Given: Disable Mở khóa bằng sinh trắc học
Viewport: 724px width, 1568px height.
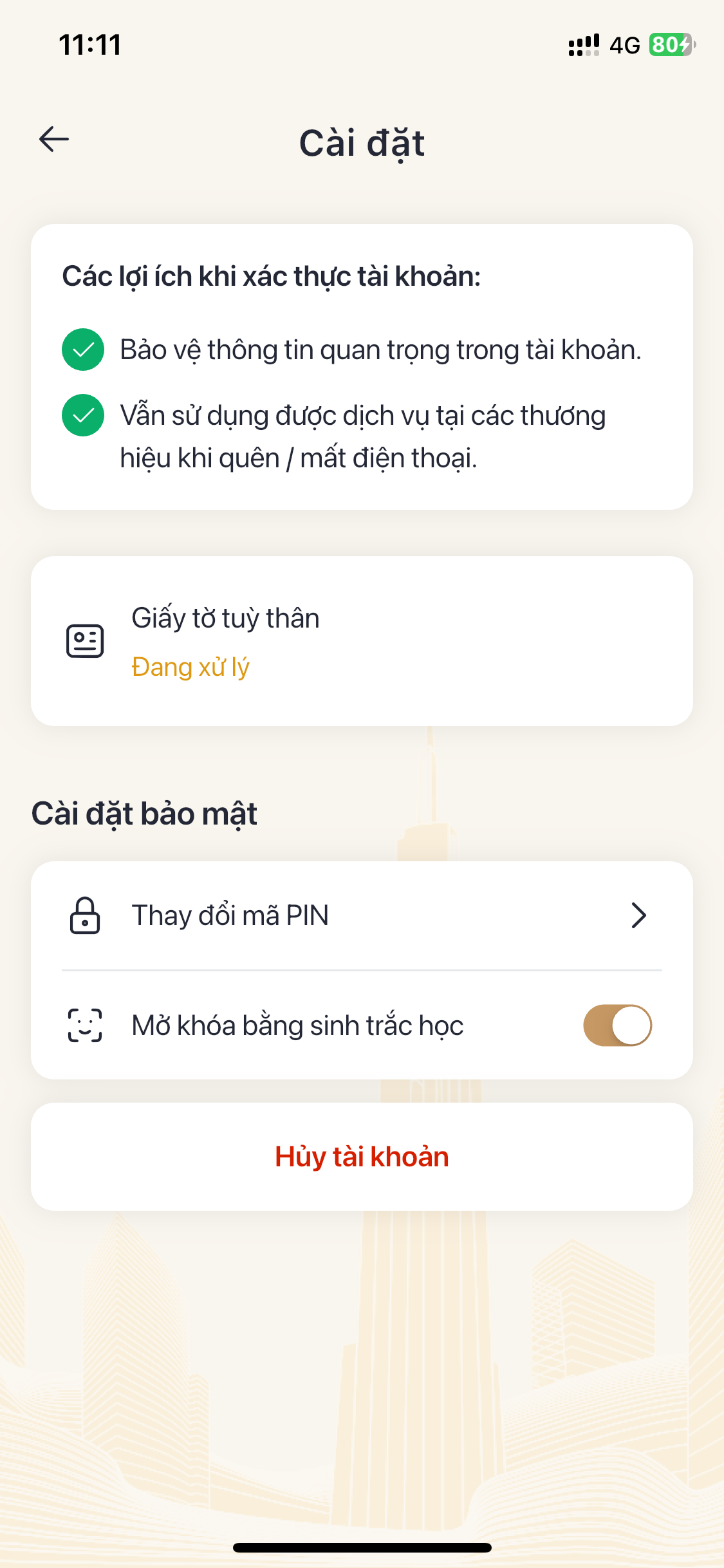Looking at the screenshot, I should click(x=617, y=1025).
